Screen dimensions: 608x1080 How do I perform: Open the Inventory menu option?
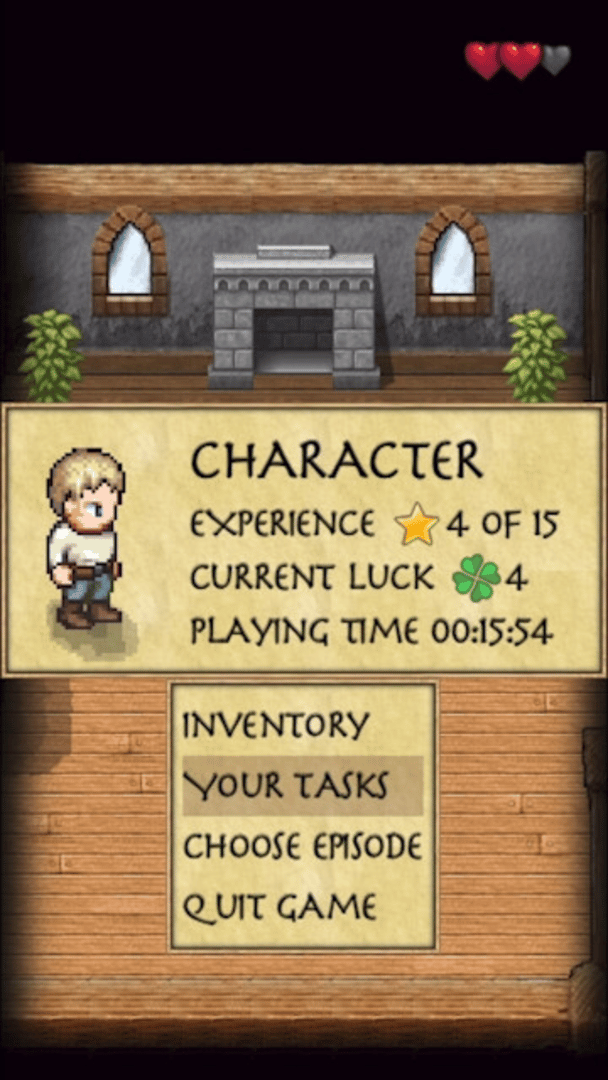[x=276, y=725]
